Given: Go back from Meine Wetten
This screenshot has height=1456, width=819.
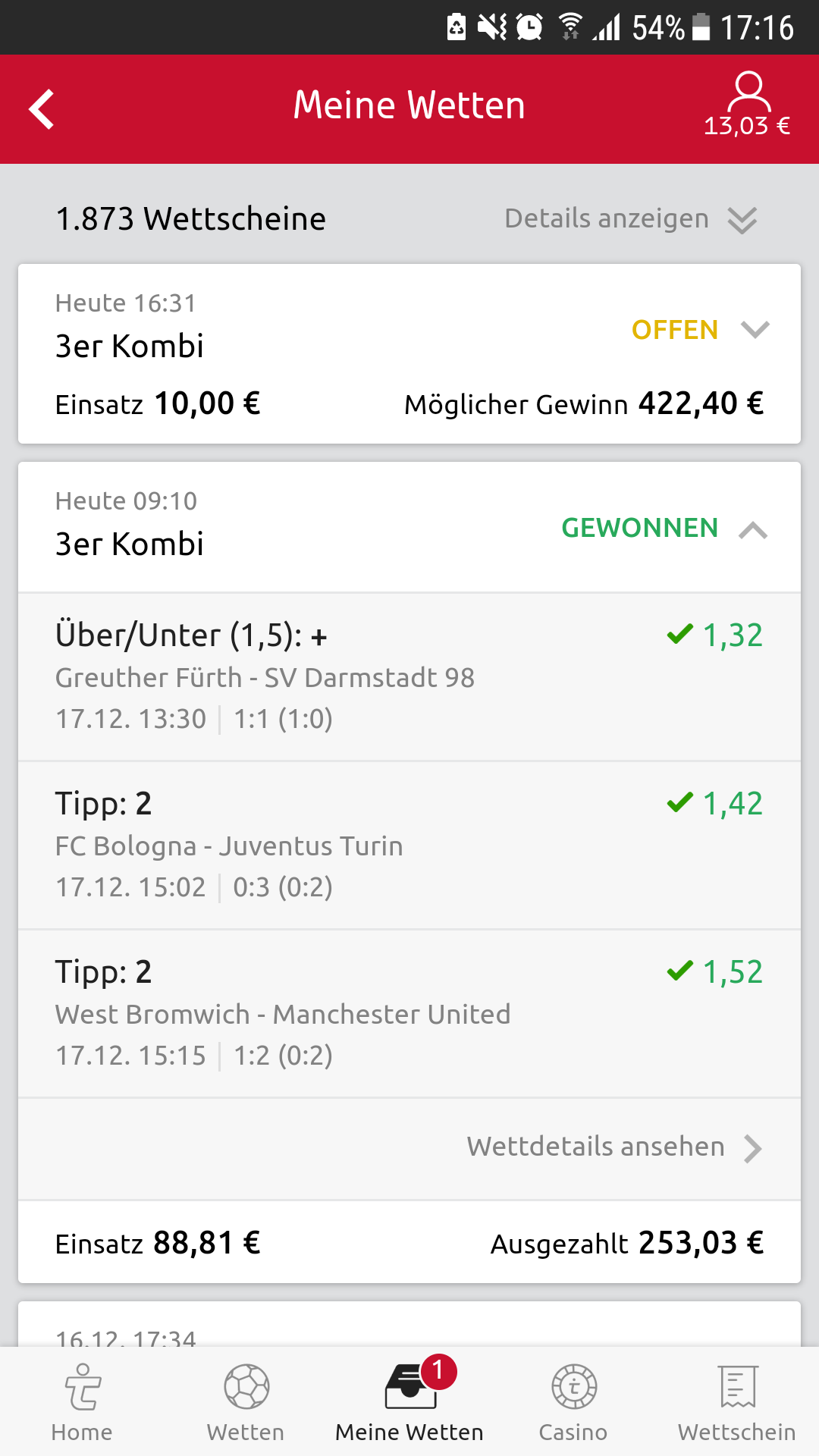Looking at the screenshot, I should 42,109.
